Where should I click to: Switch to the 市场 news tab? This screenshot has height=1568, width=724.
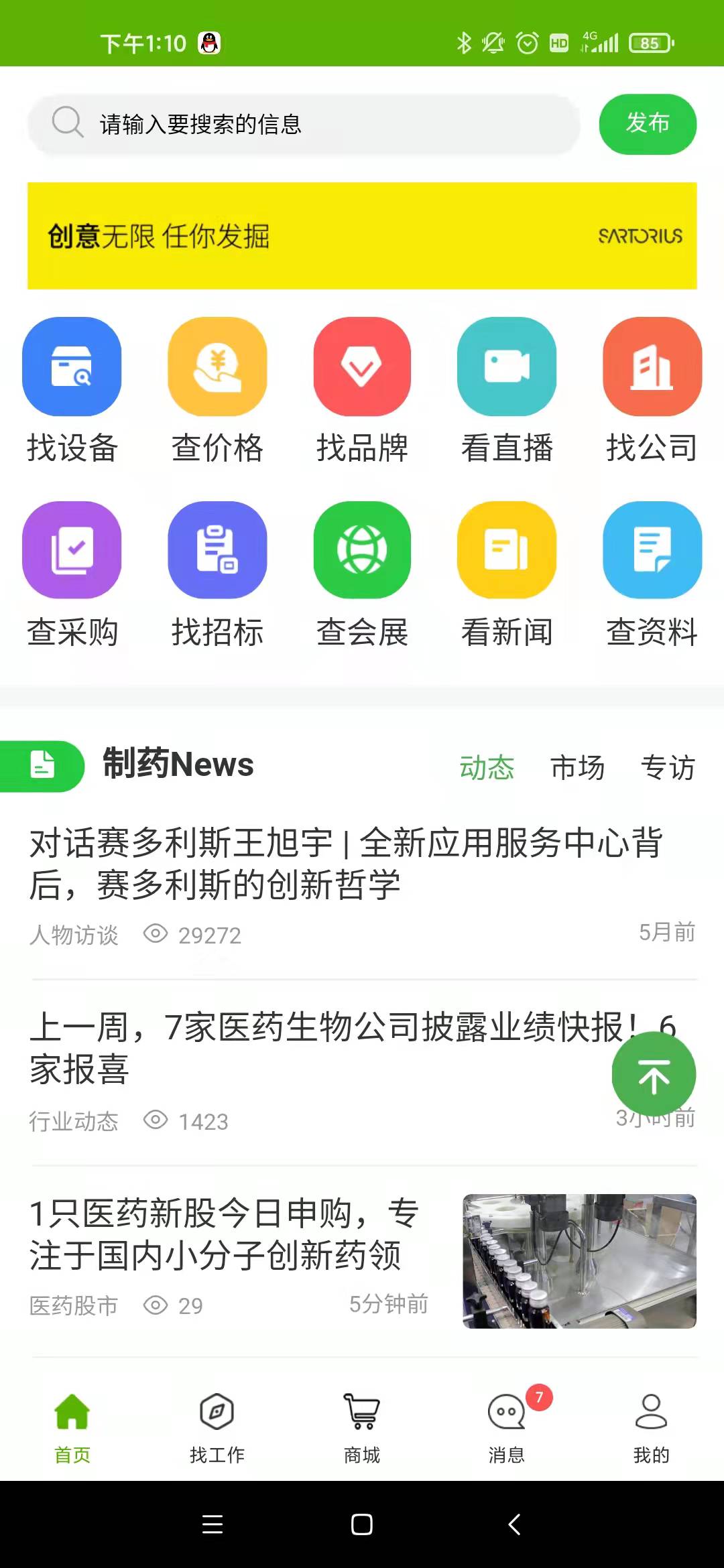tap(577, 767)
